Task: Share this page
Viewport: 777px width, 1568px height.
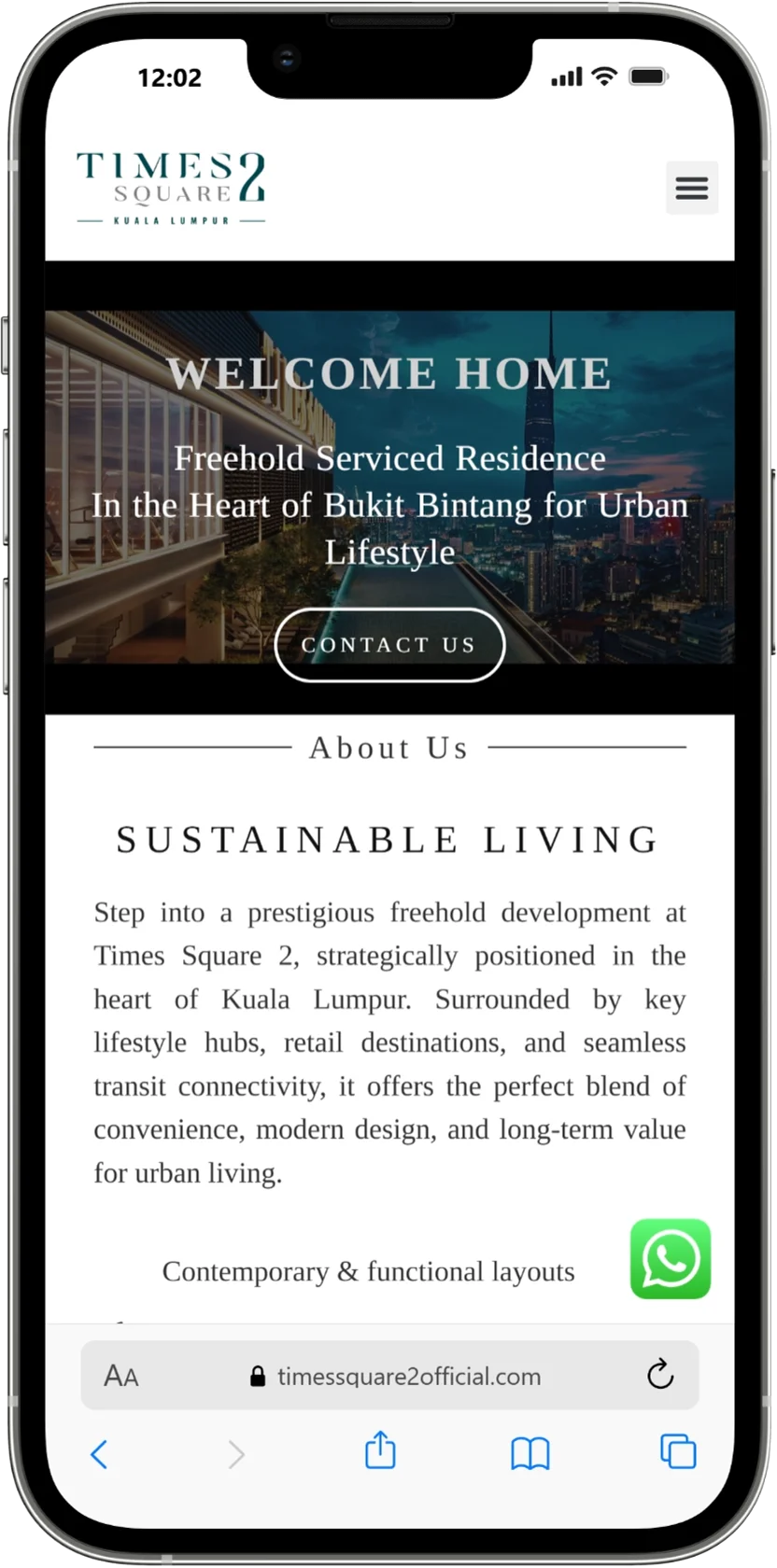Action: [x=380, y=1450]
